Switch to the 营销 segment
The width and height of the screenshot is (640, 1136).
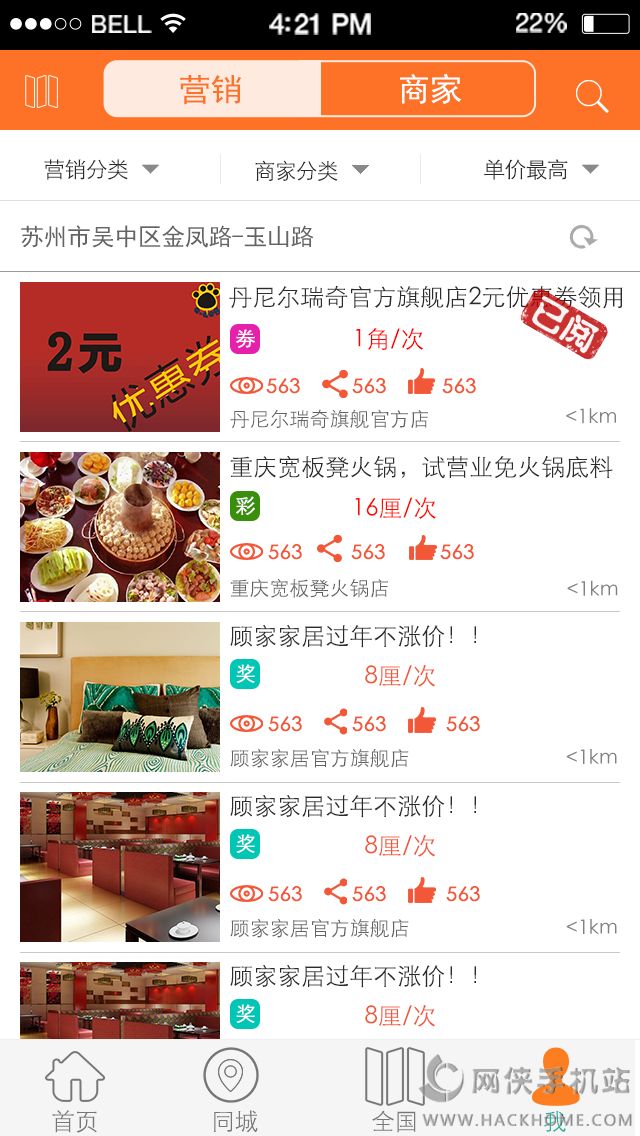coord(212,90)
